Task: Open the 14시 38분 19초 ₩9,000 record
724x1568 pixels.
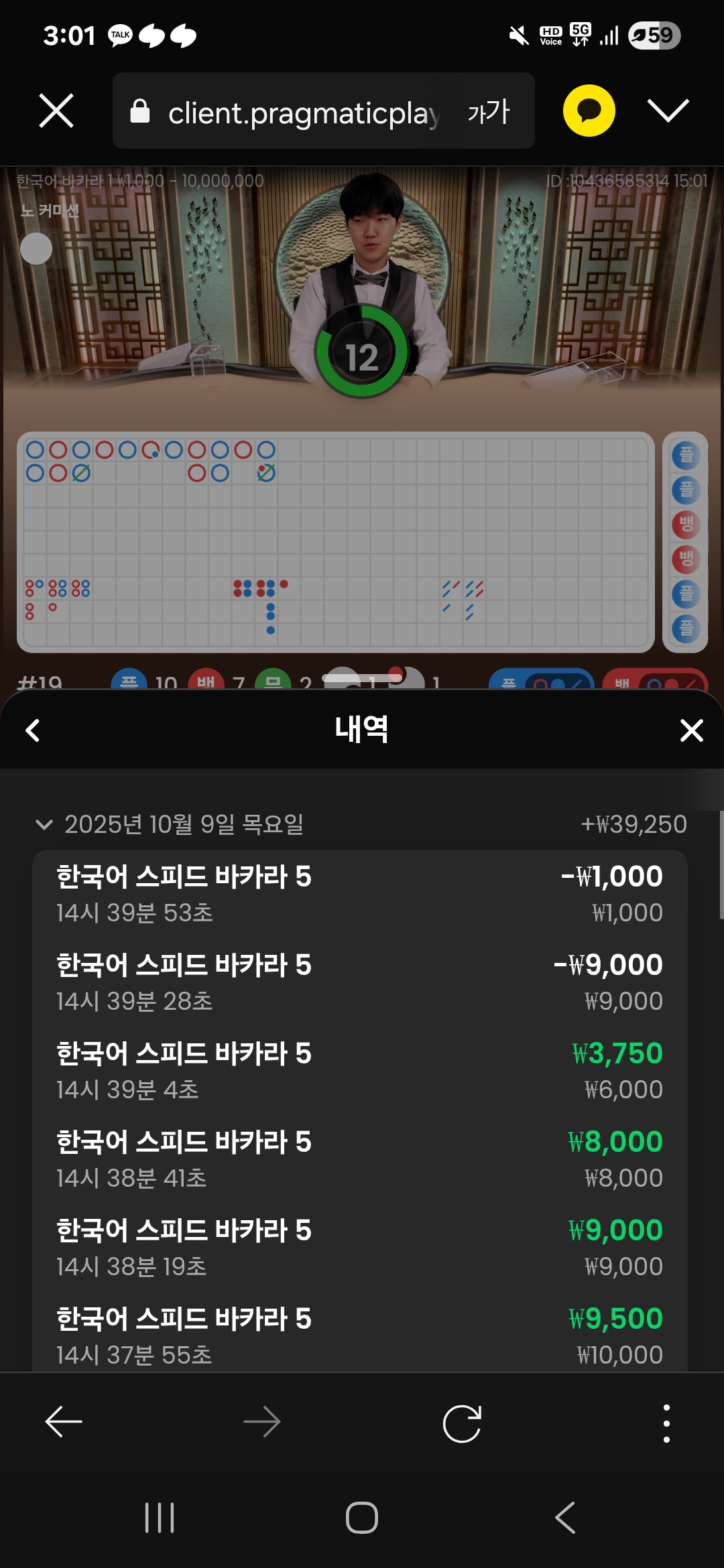Action: [360, 1248]
